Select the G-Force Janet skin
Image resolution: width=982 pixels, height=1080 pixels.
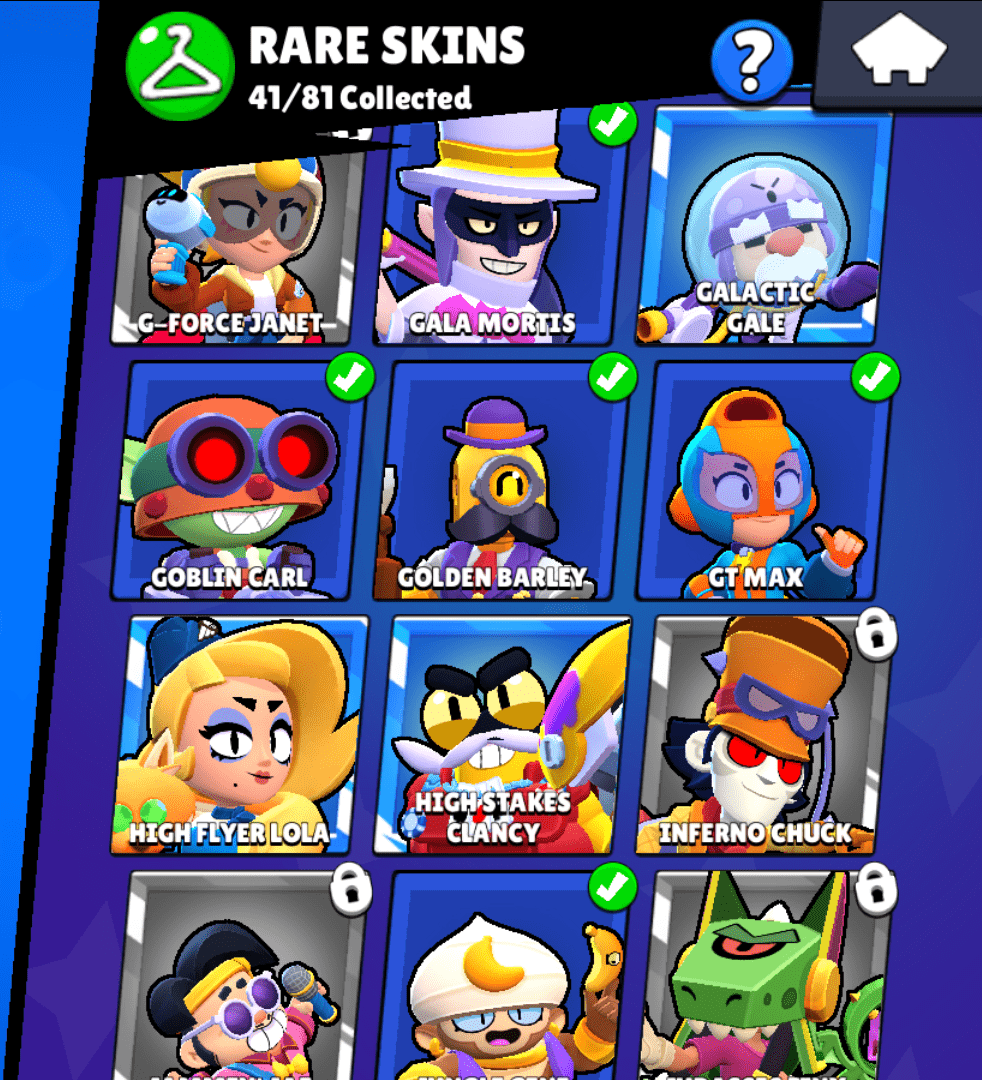click(x=235, y=250)
